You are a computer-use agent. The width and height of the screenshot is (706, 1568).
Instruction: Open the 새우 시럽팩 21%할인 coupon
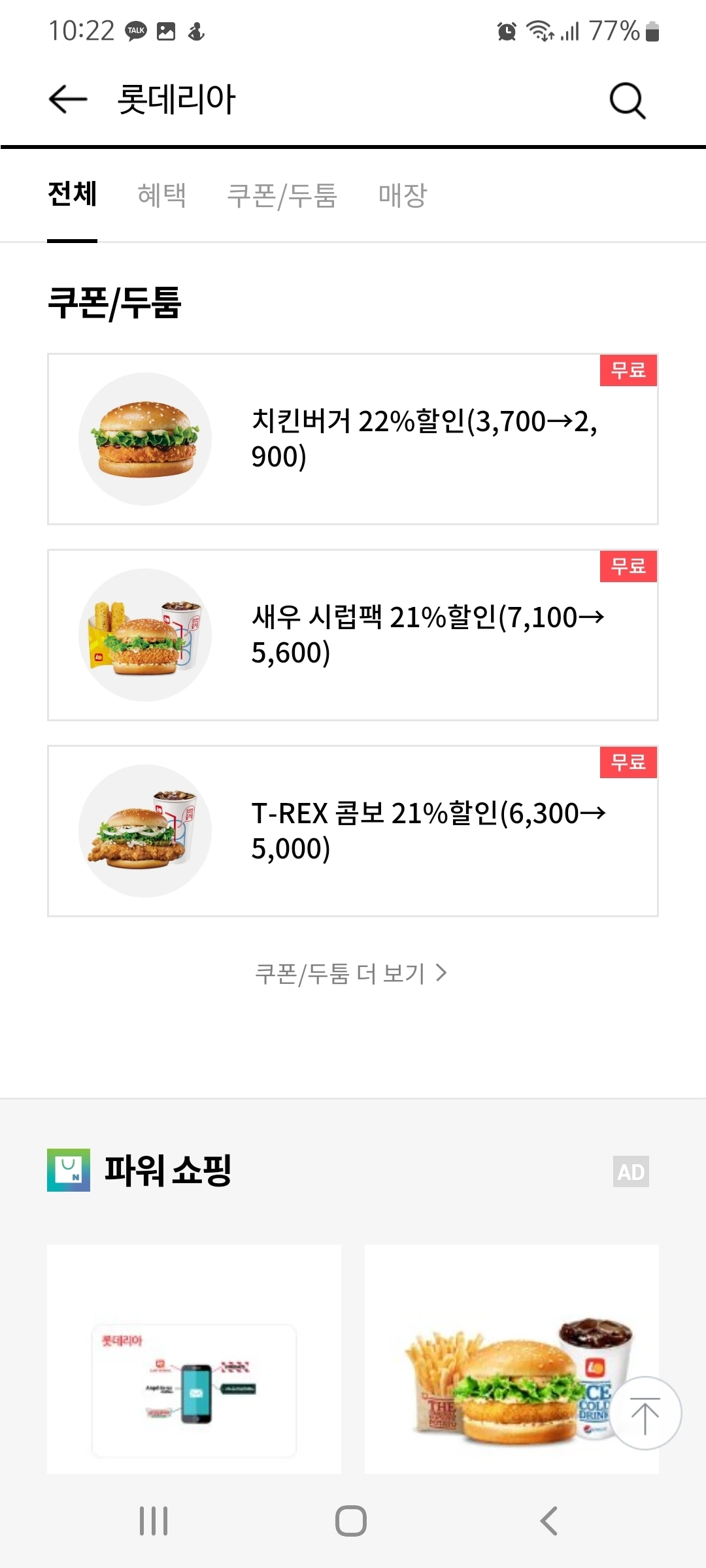(x=353, y=635)
